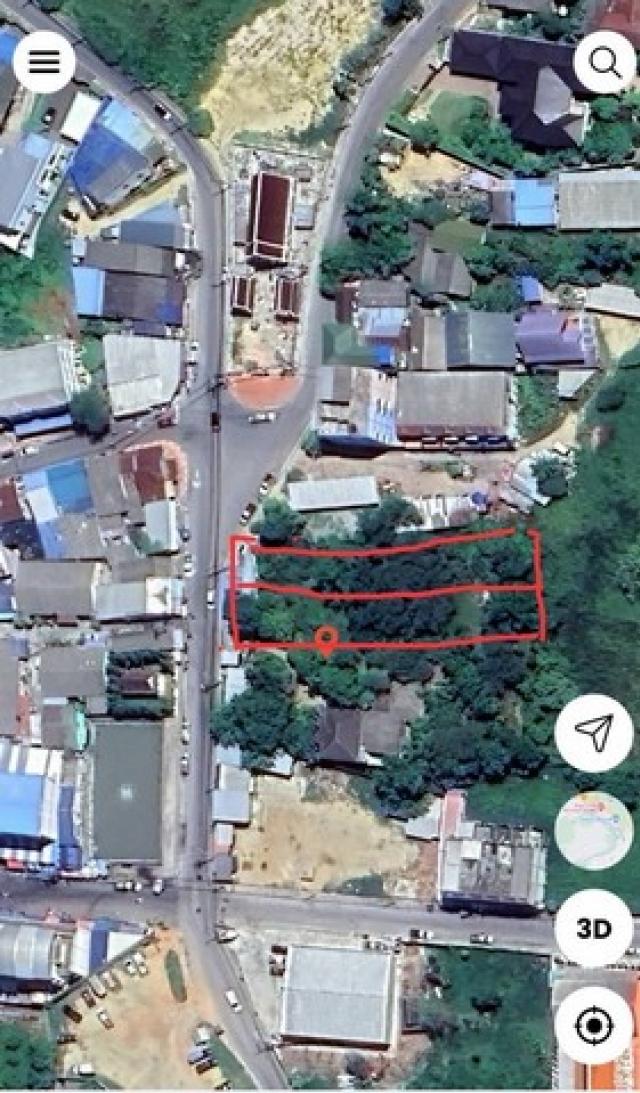Open the map search
640x1093 pixels.
click(x=605, y=62)
